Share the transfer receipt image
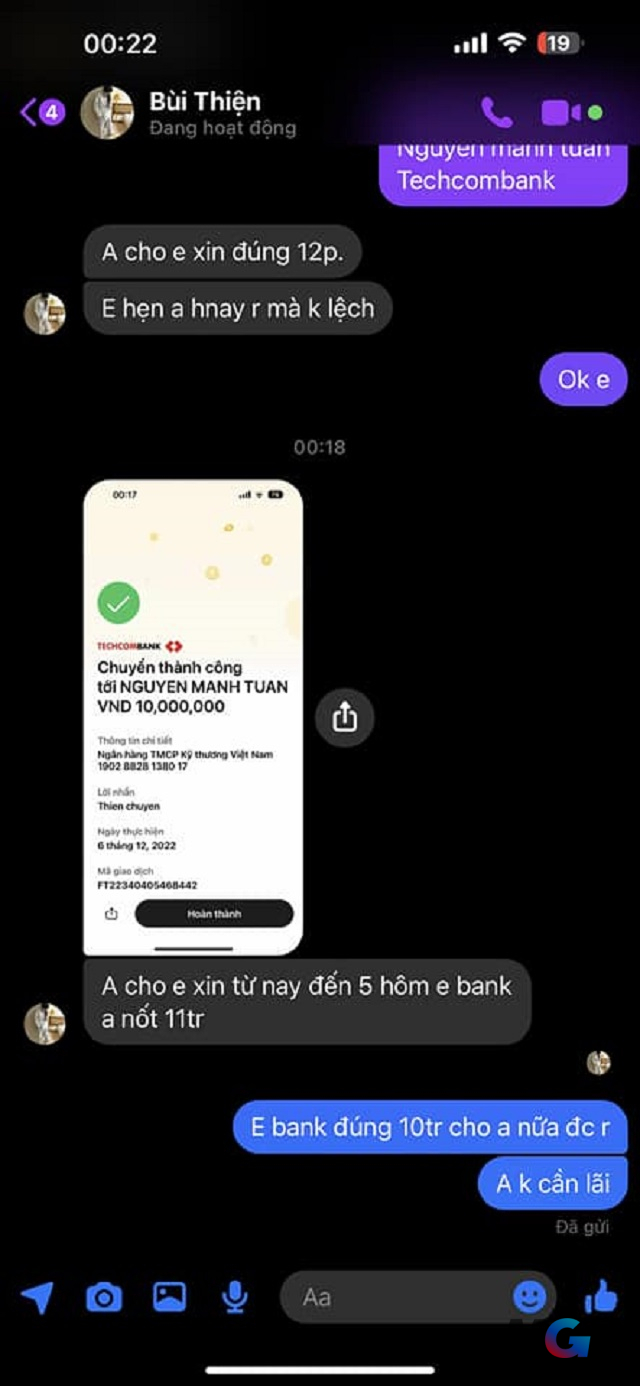This screenshot has height=1386, width=640. tap(344, 717)
